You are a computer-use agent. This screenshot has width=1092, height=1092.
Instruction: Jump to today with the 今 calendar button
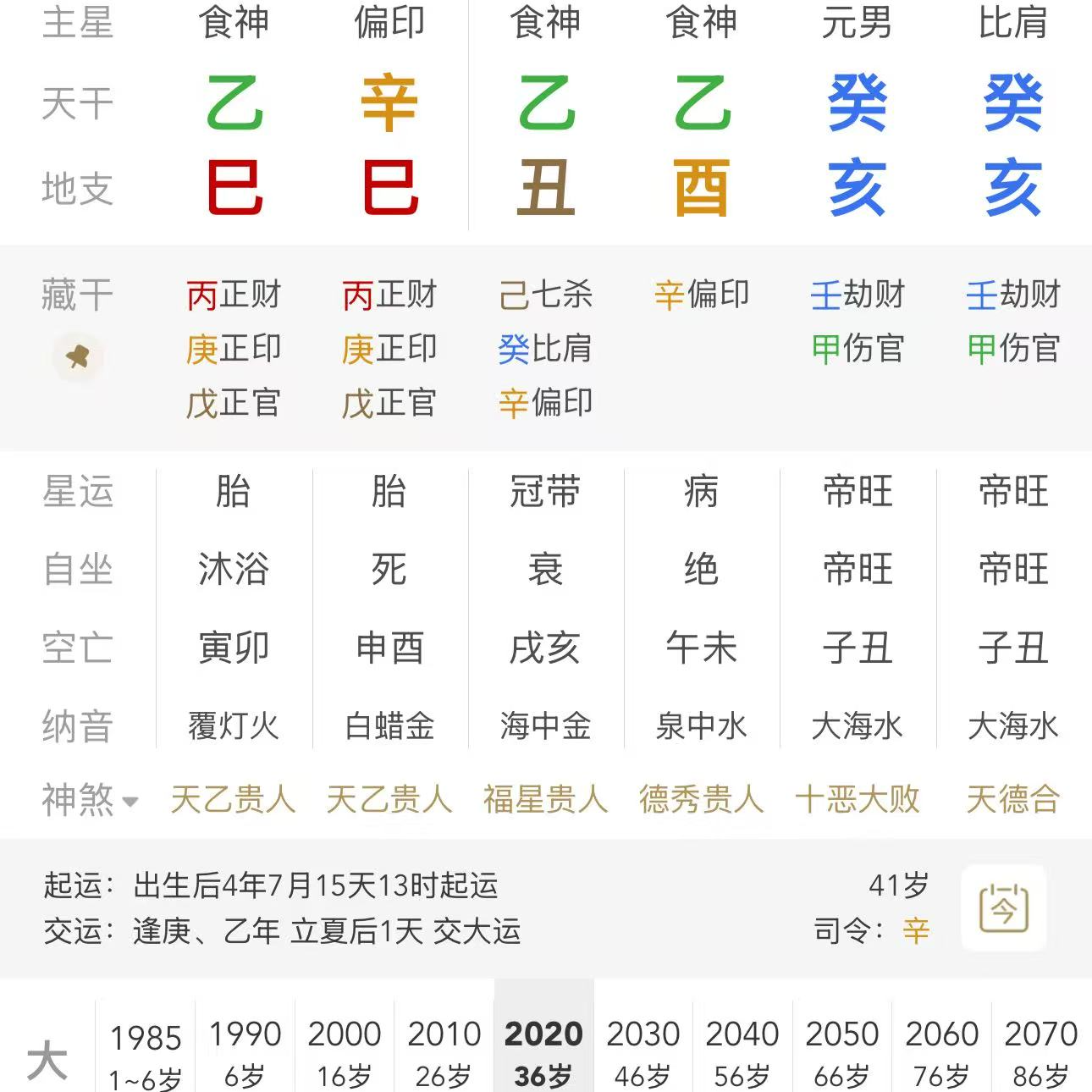pos(1003,908)
